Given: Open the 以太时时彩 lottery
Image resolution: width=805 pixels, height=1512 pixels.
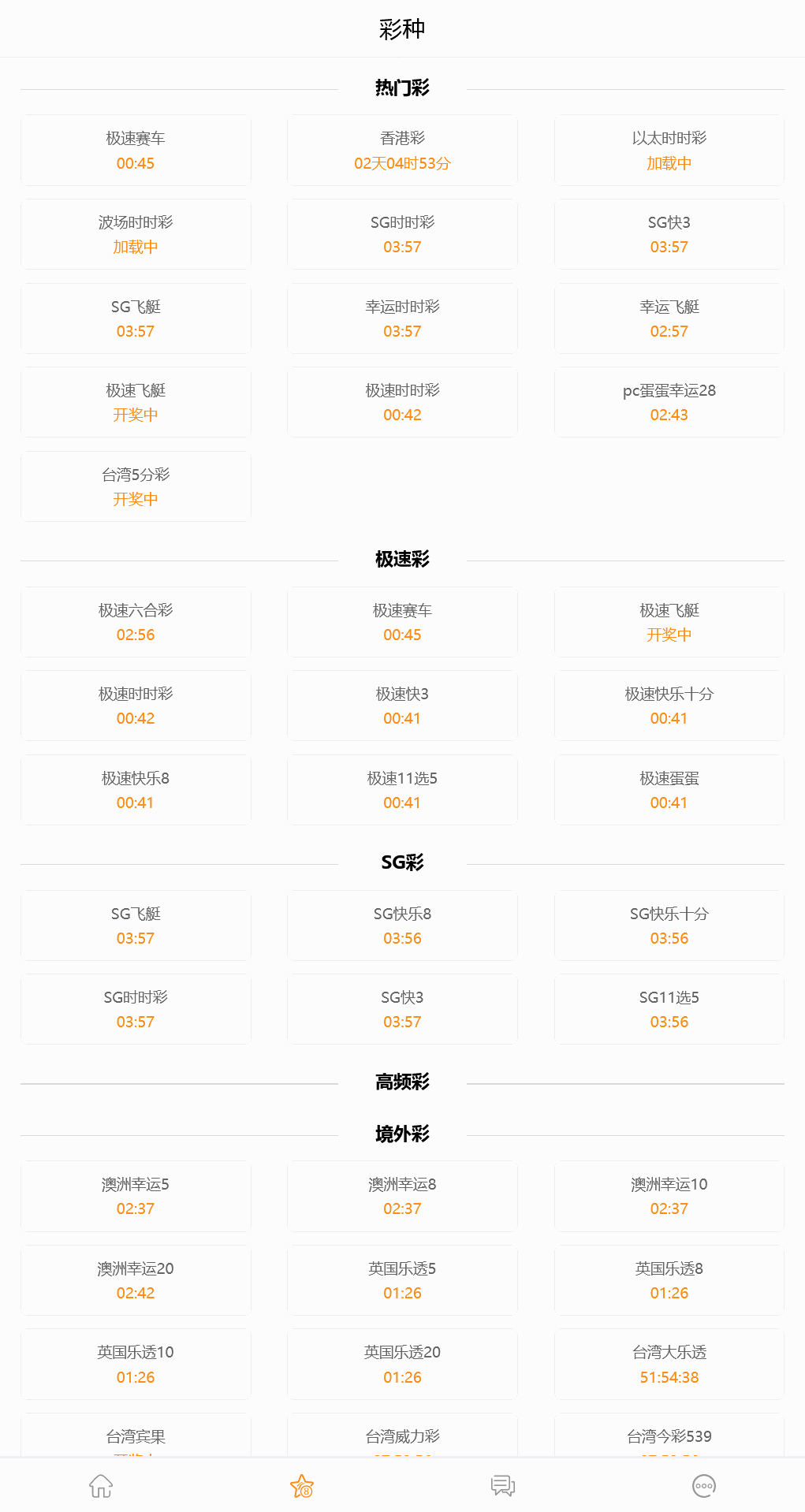Looking at the screenshot, I should pos(669,150).
